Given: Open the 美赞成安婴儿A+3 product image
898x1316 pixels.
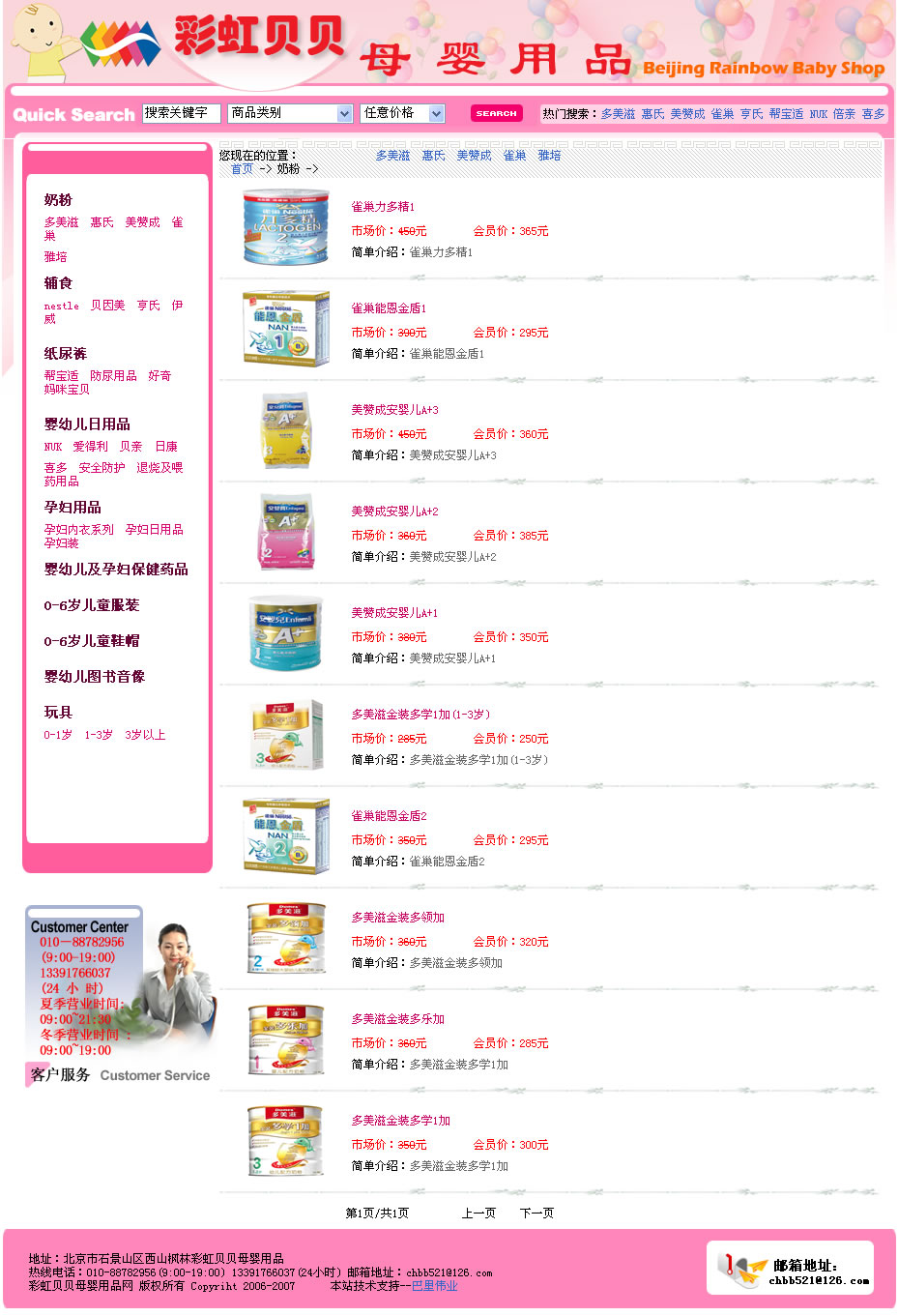Looking at the screenshot, I should tap(286, 430).
